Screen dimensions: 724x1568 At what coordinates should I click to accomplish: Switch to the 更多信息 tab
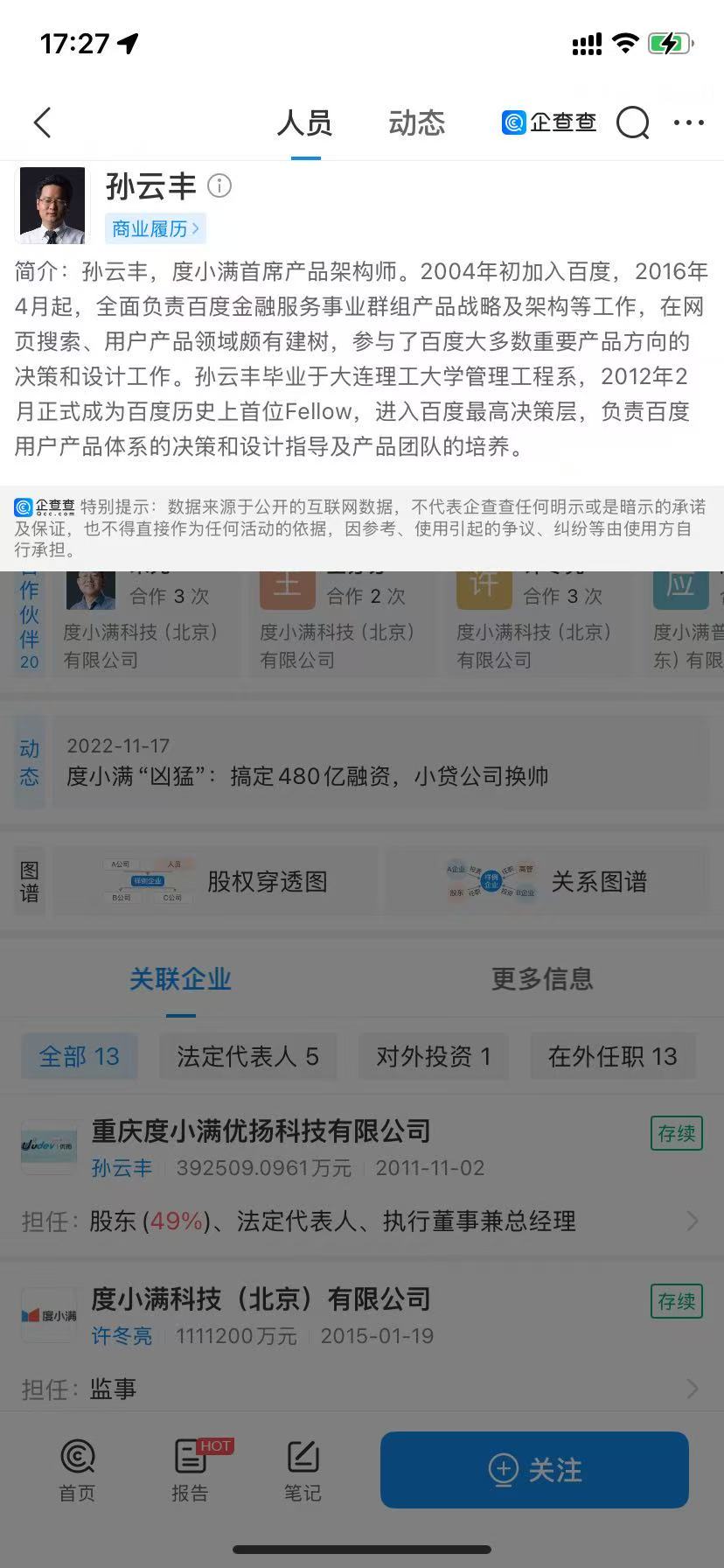click(x=542, y=979)
